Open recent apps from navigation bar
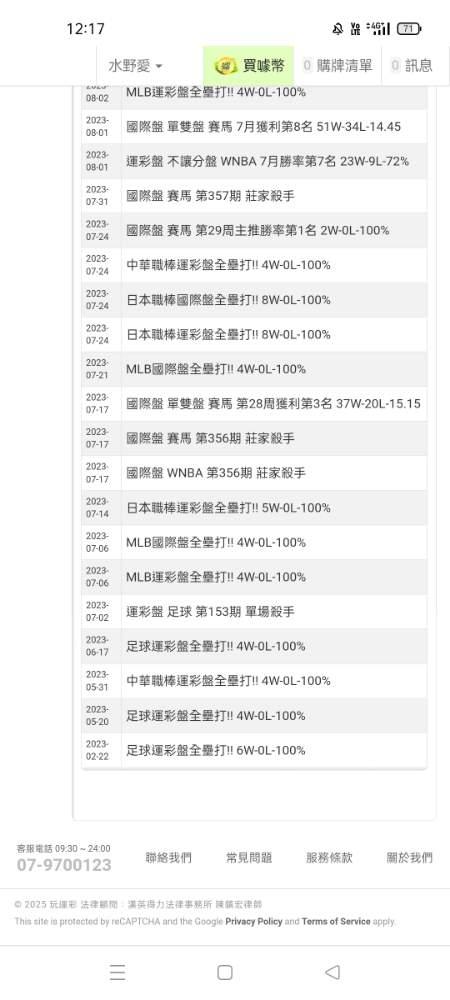This screenshot has height=1000, width=450. pyautogui.click(x=117, y=972)
